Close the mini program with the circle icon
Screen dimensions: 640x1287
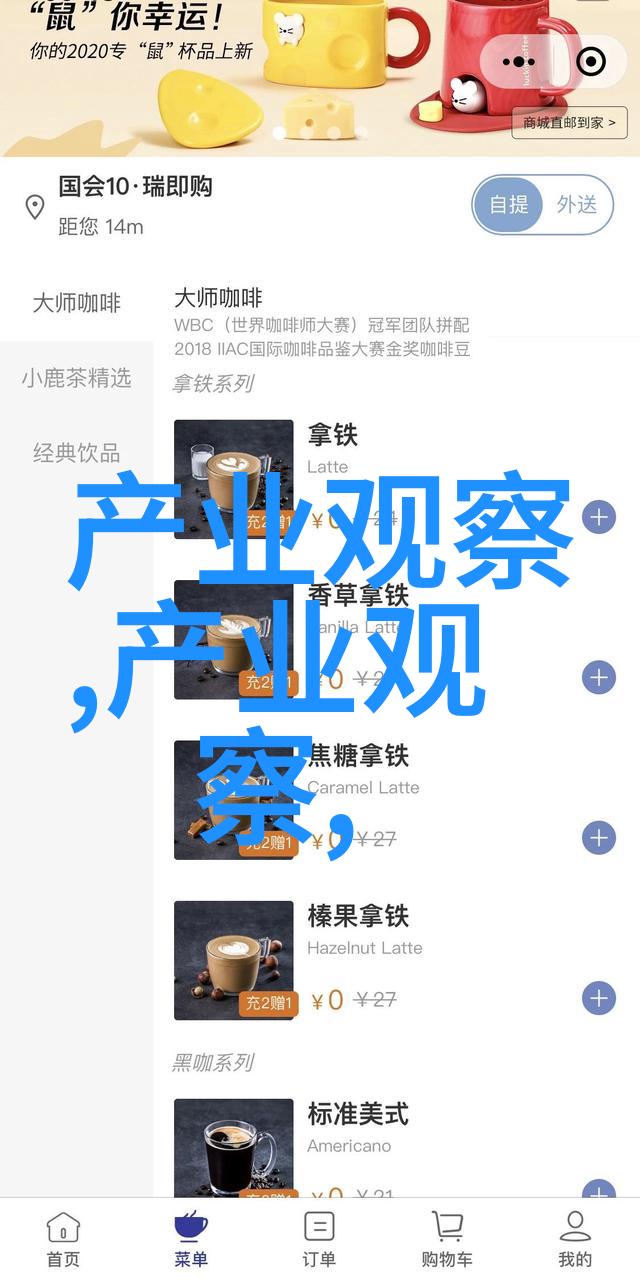pyautogui.click(x=592, y=62)
